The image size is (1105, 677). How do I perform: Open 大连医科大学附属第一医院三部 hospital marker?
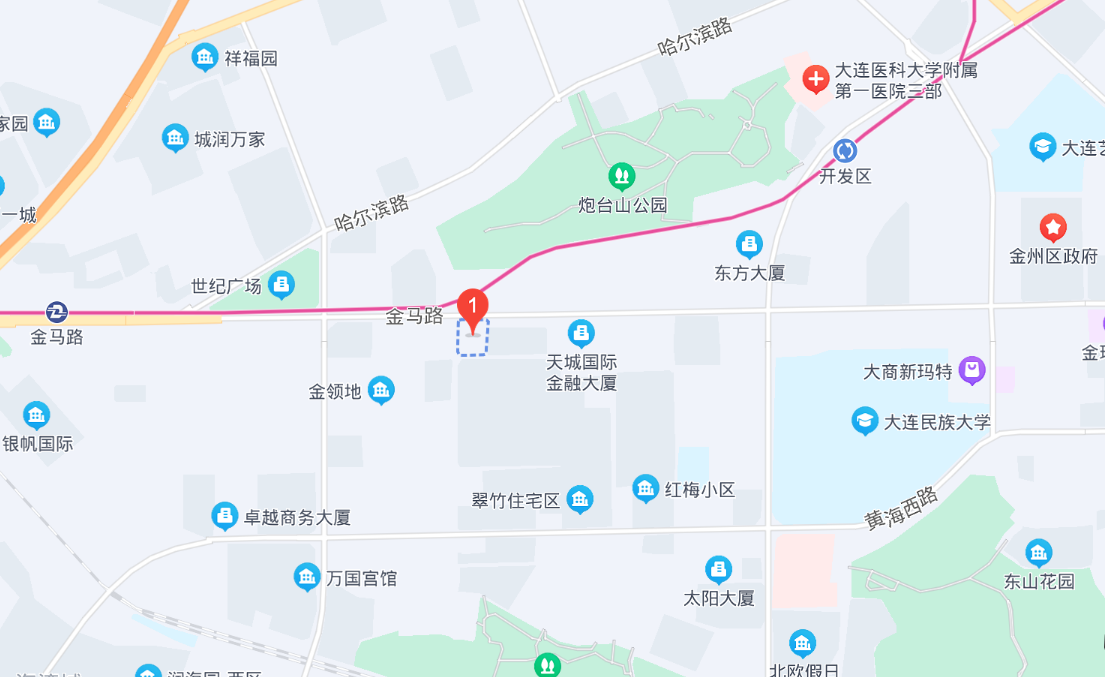click(x=816, y=79)
